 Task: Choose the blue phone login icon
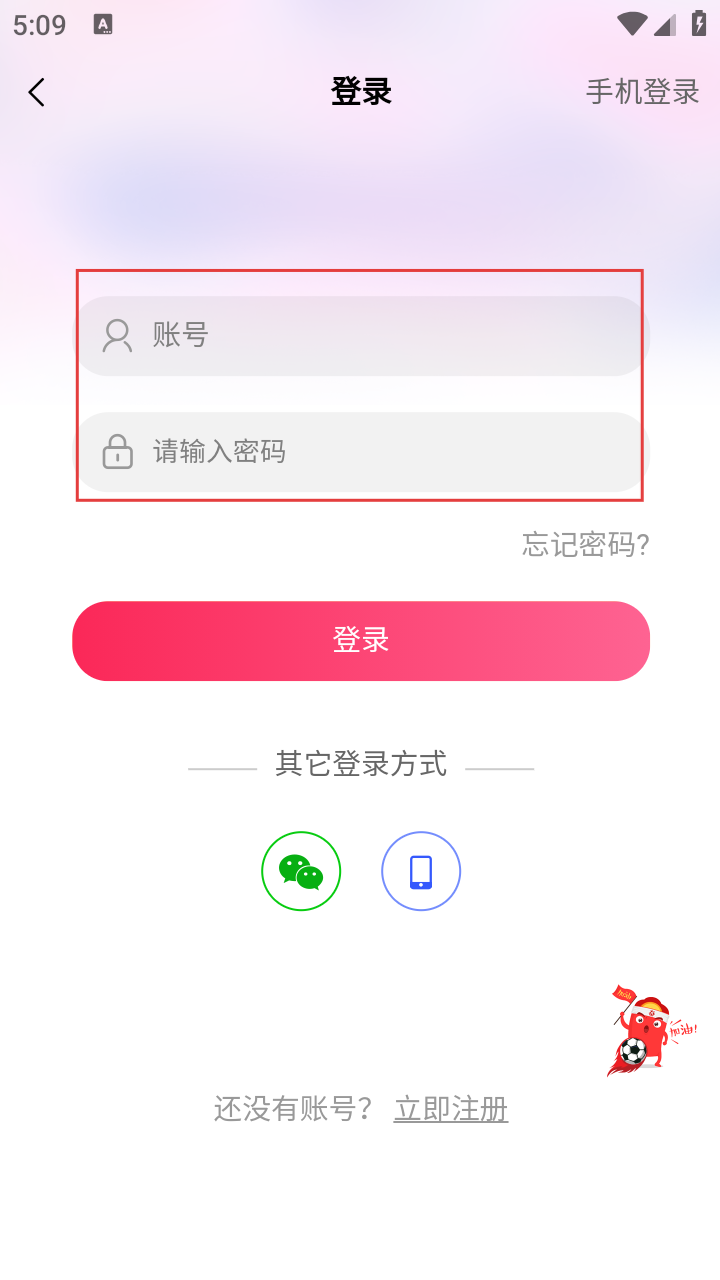(x=421, y=871)
